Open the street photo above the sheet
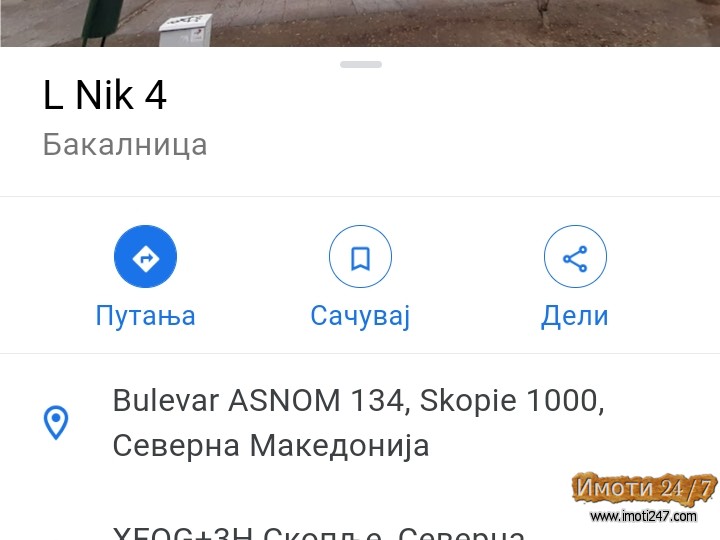This screenshot has height=540, width=720. point(360,22)
